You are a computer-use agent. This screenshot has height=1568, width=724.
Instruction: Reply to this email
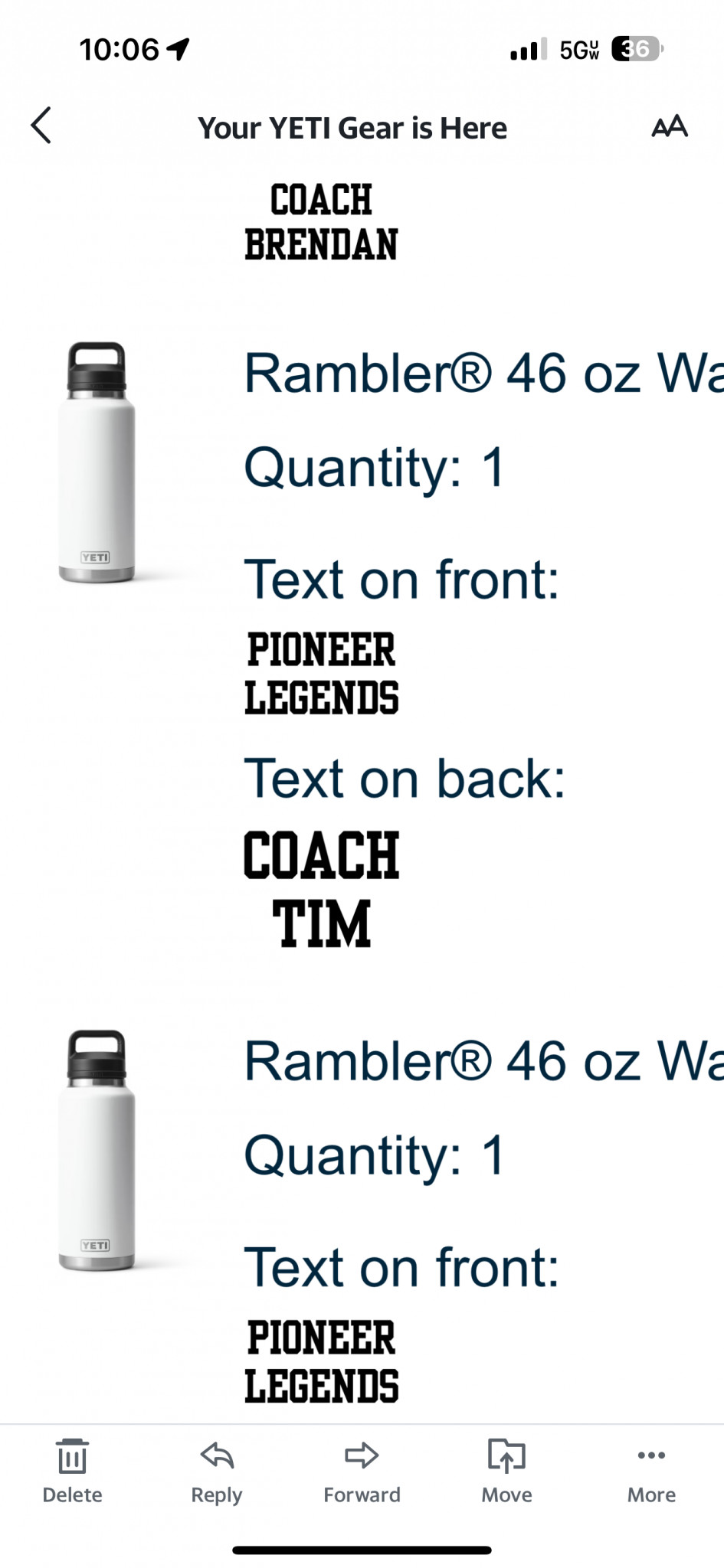pos(217,1472)
